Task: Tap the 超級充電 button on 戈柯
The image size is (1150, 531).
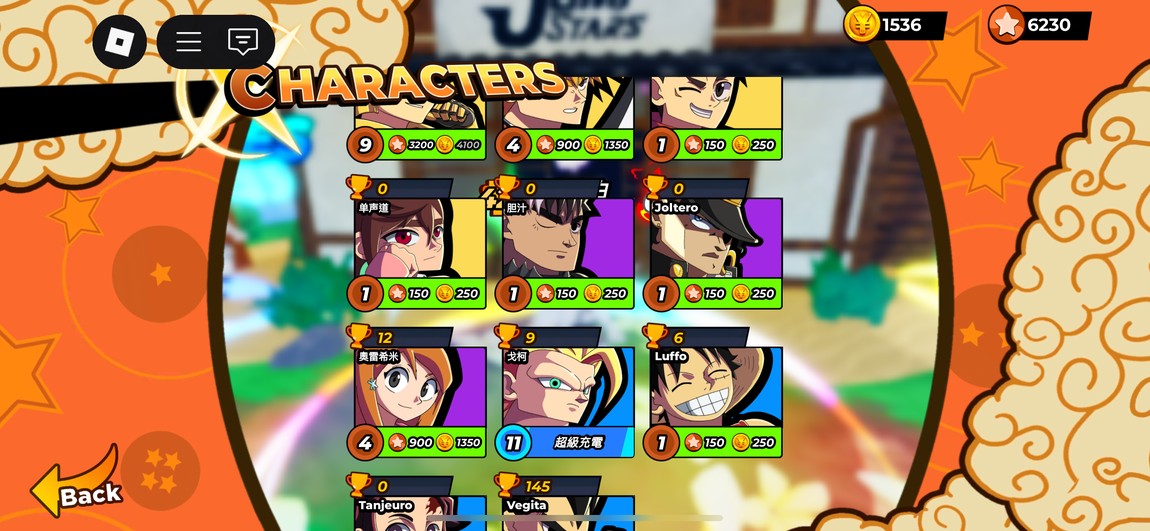Action: [580, 442]
